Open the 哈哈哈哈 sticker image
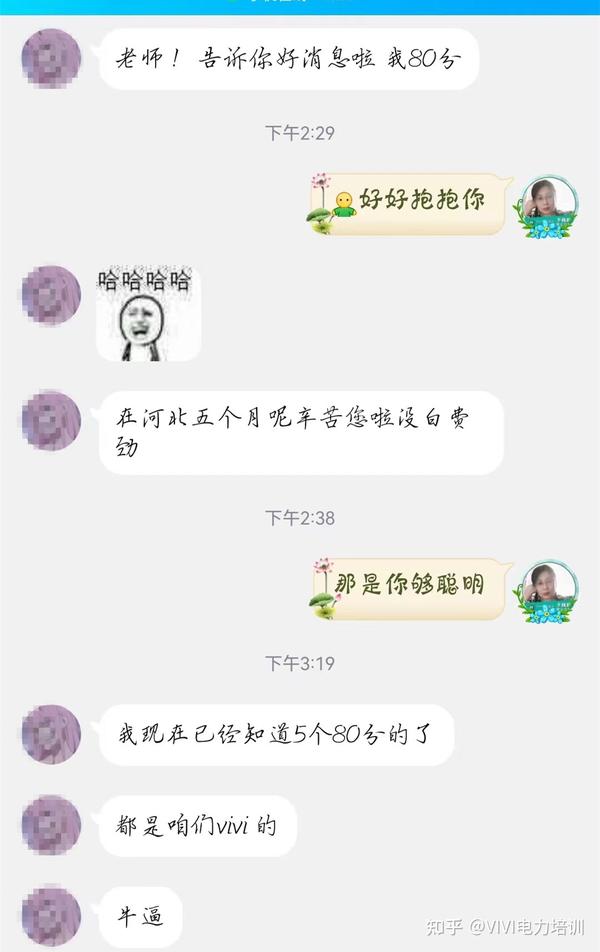 pyautogui.click(x=148, y=313)
